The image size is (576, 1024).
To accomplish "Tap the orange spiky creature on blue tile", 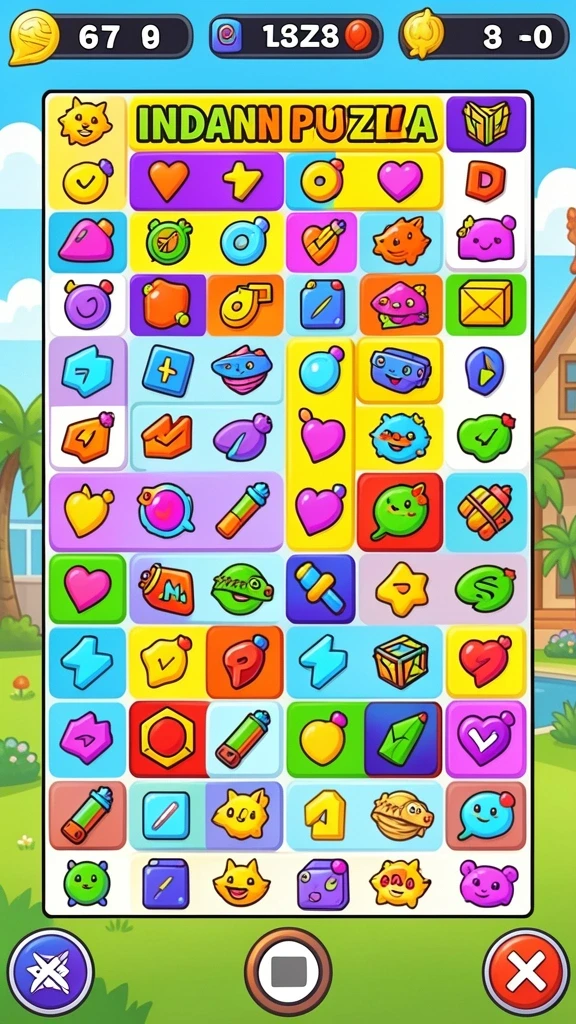I will pyautogui.click(x=401, y=241).
